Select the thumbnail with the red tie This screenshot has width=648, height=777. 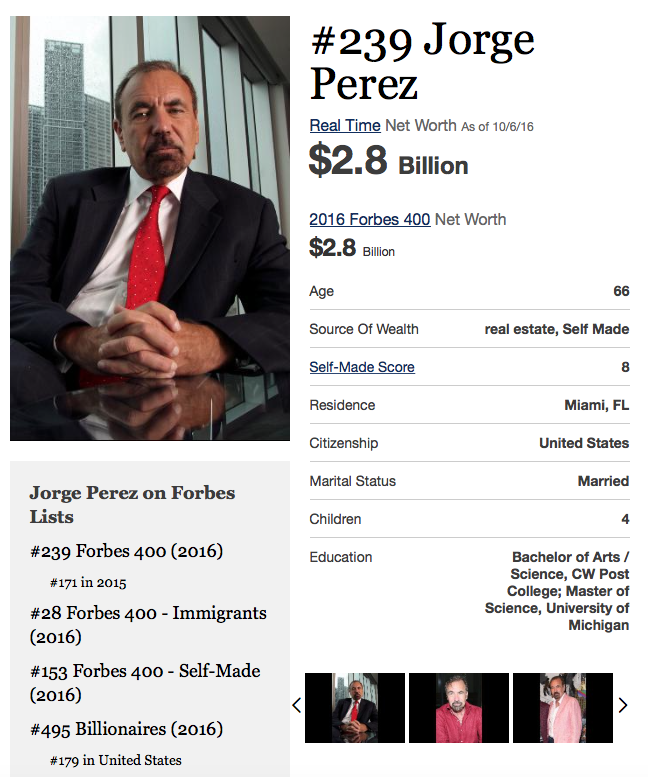click(354, 707)
